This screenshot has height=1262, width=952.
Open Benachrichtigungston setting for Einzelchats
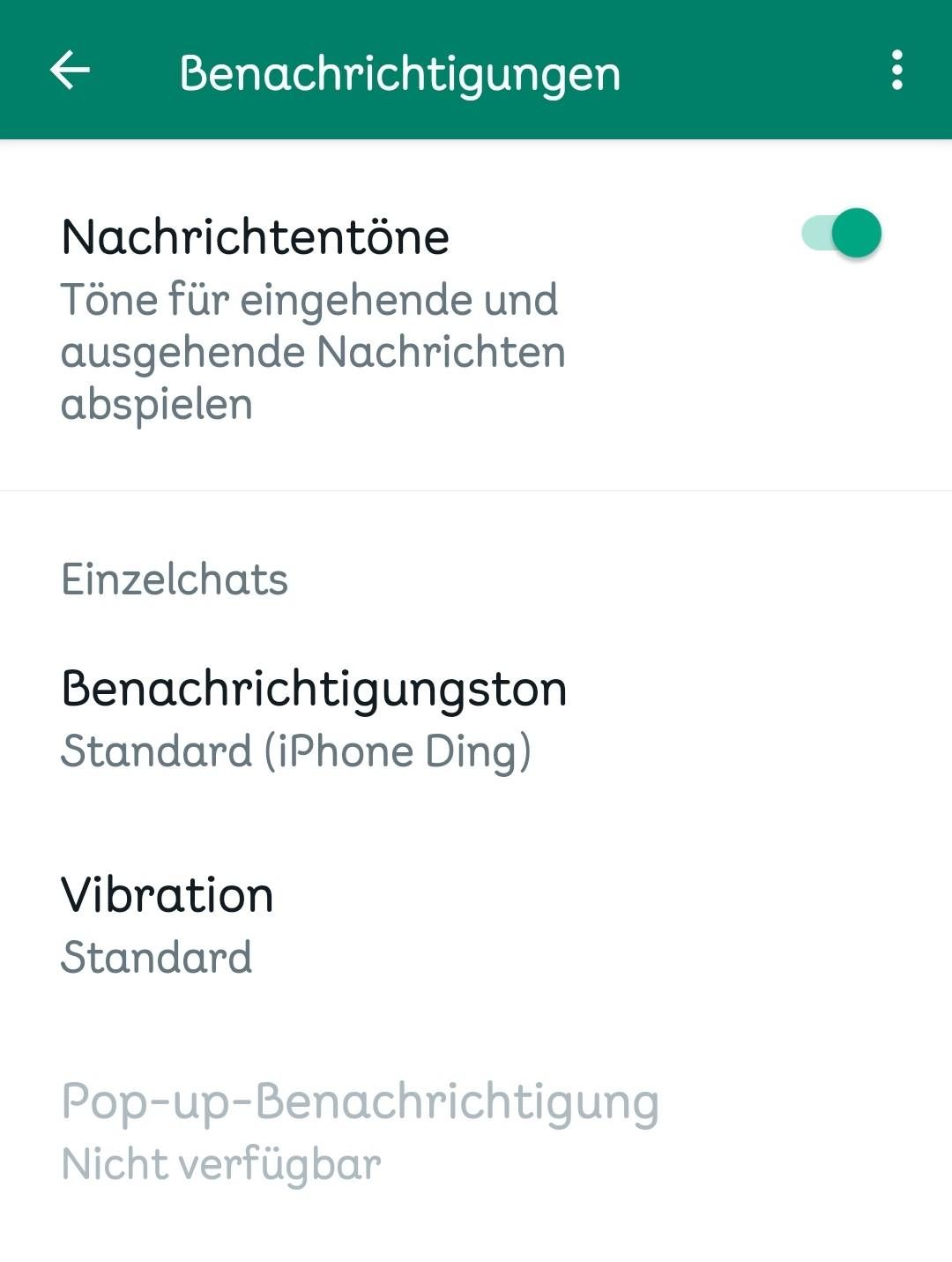[x=313, y=719]
